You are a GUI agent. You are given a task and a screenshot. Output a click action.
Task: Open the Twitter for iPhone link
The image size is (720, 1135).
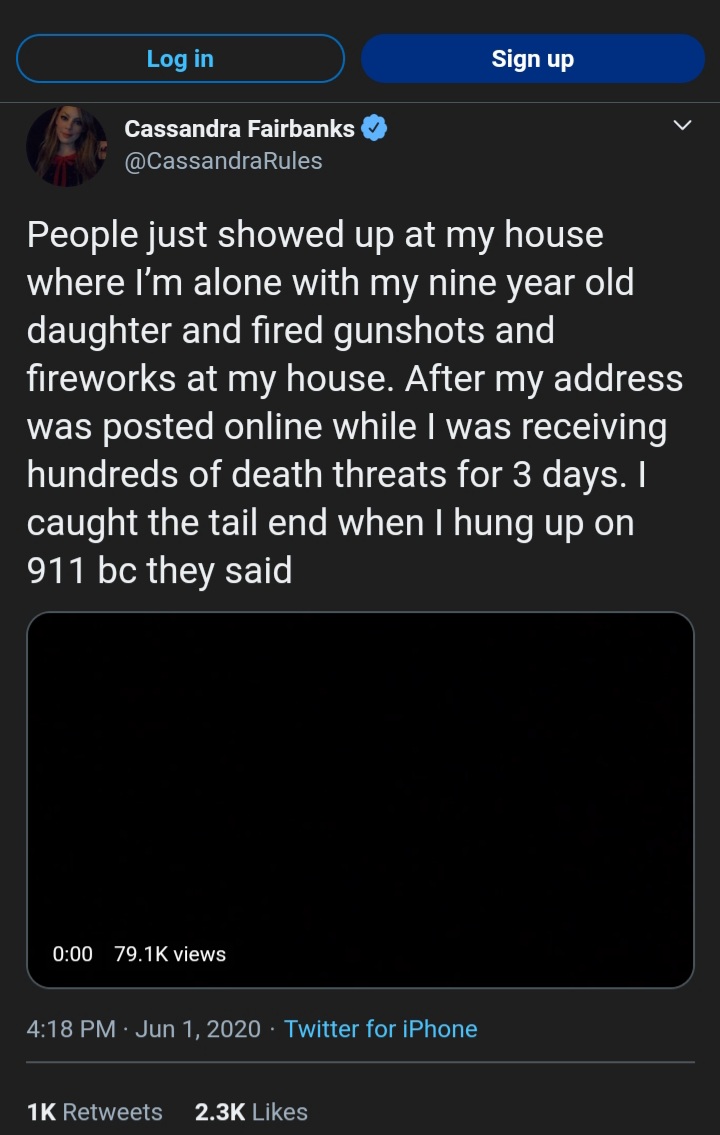point(381,1029)
